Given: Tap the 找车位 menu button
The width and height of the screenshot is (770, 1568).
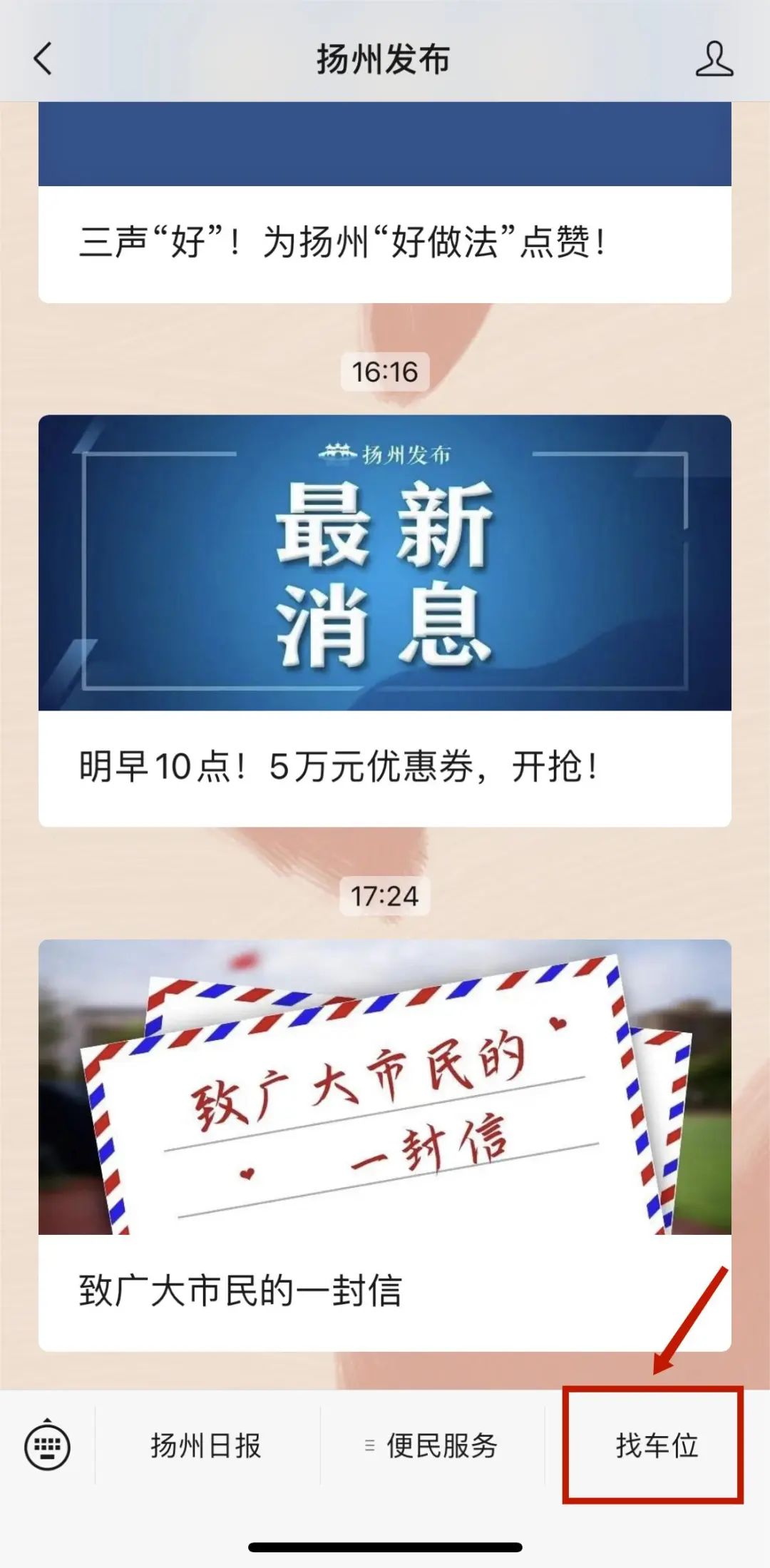Looking at the screenshot, I should pyautogui.click(x=656, y=1446).
